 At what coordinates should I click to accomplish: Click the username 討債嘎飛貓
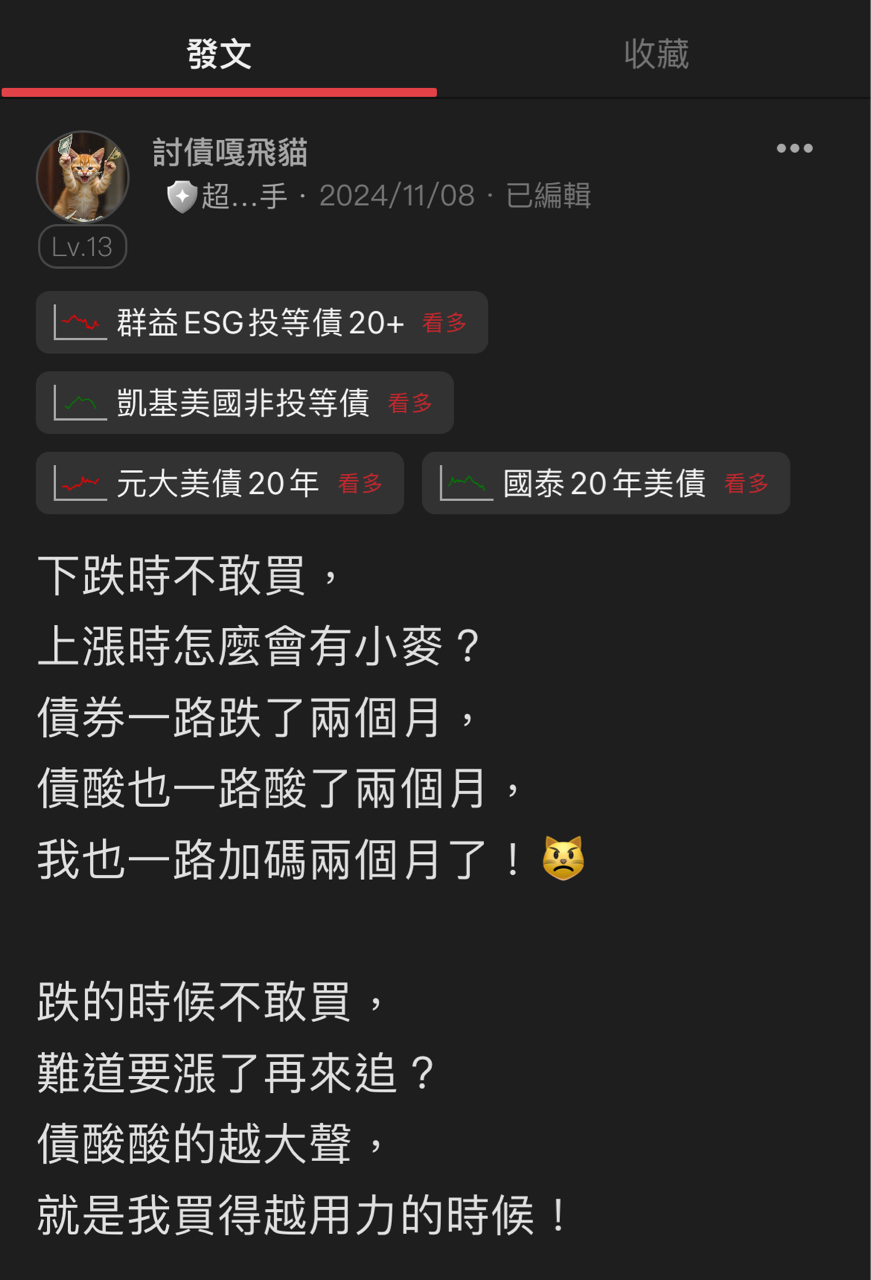230,152
